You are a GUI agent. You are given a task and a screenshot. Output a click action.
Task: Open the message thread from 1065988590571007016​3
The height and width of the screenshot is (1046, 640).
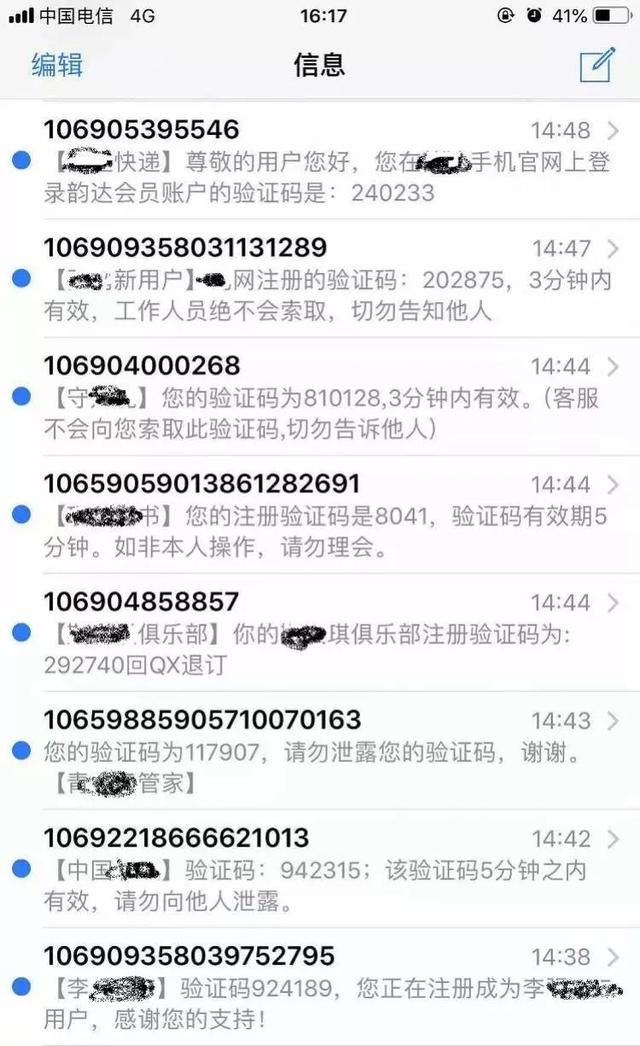click(320, 750)
